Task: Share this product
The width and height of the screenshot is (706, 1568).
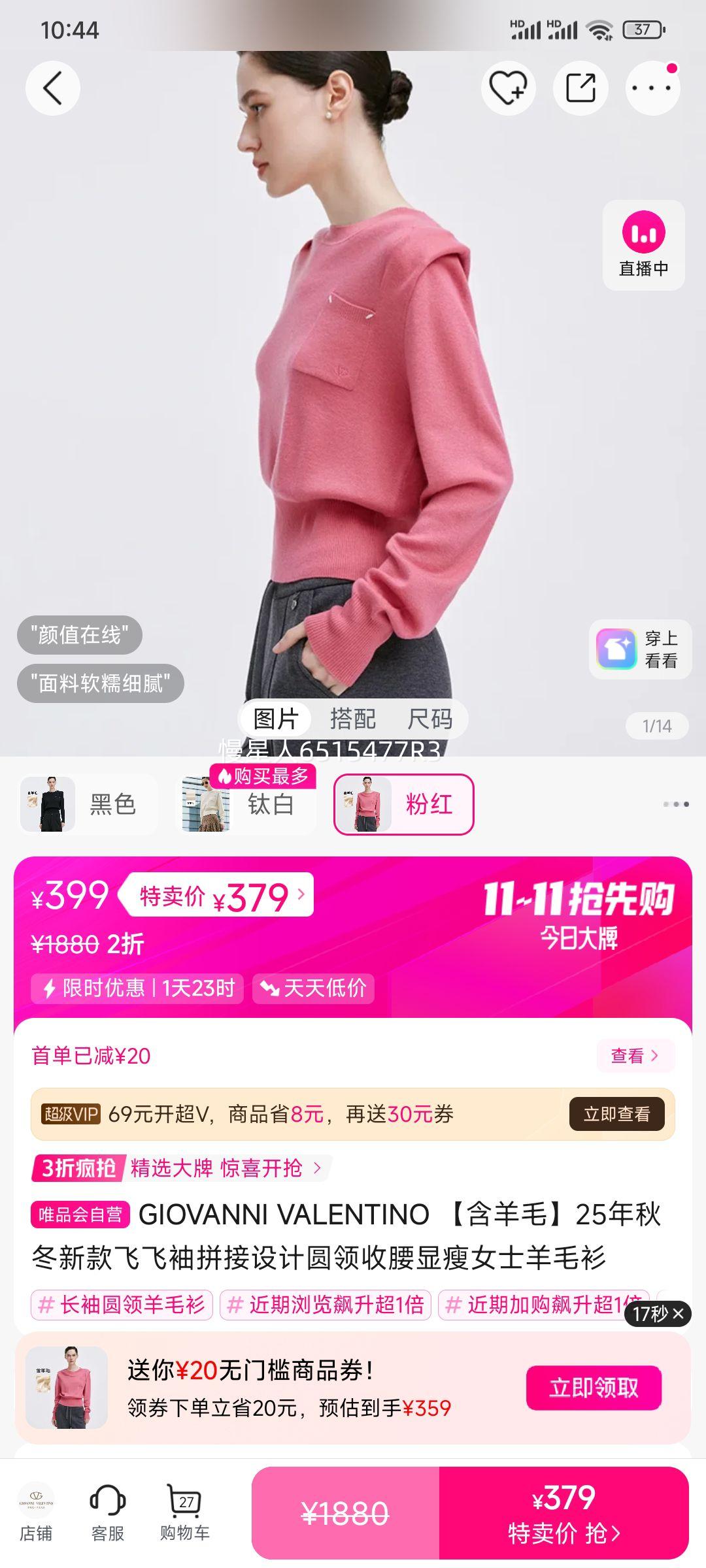Action: click(580, 88)
